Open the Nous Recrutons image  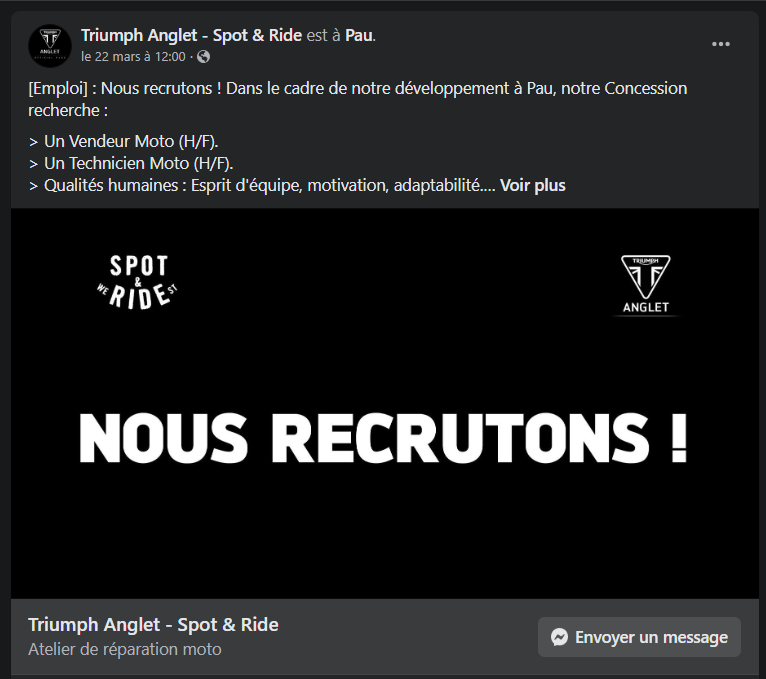click(x=384, y=404)
